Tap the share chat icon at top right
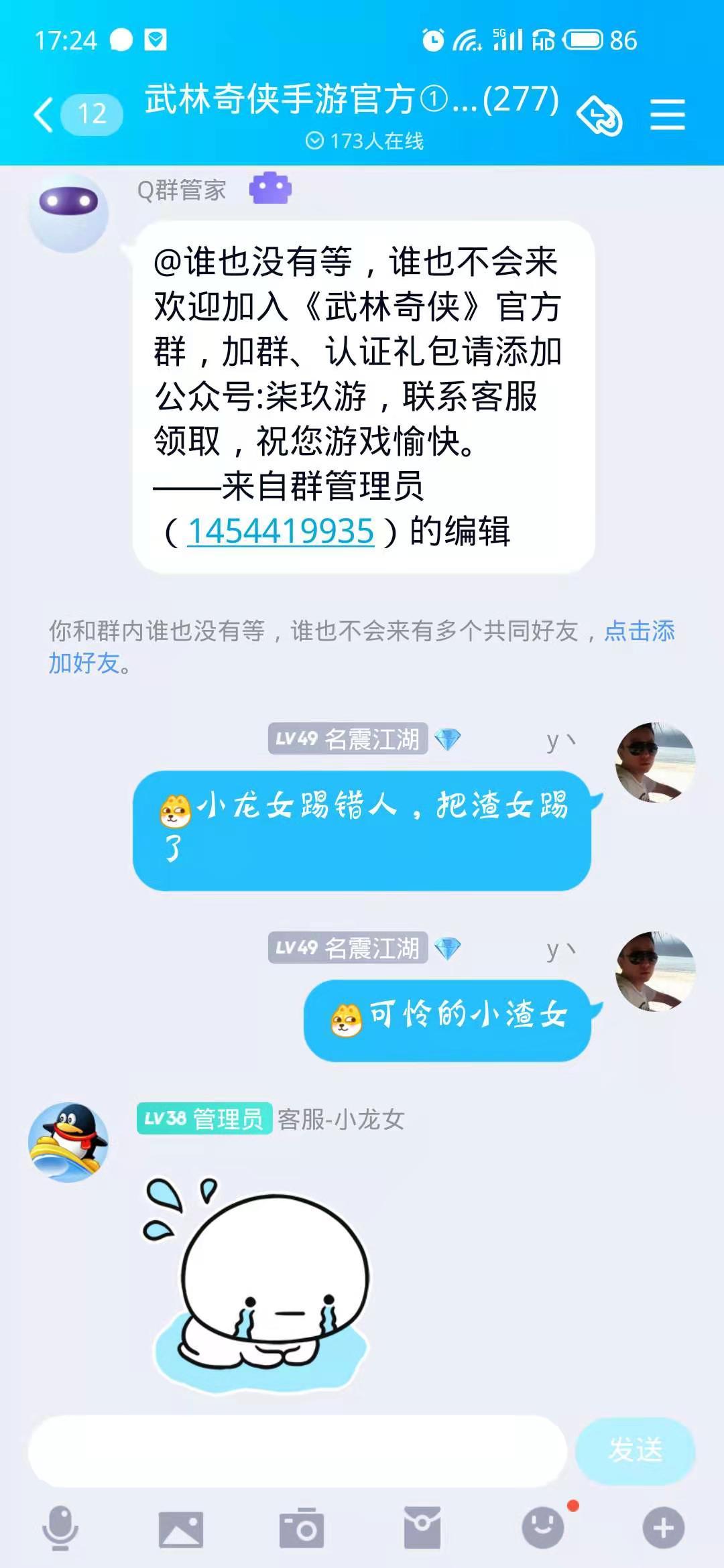The width and height of the screenshot is (724, 1568). click(599, 114)
